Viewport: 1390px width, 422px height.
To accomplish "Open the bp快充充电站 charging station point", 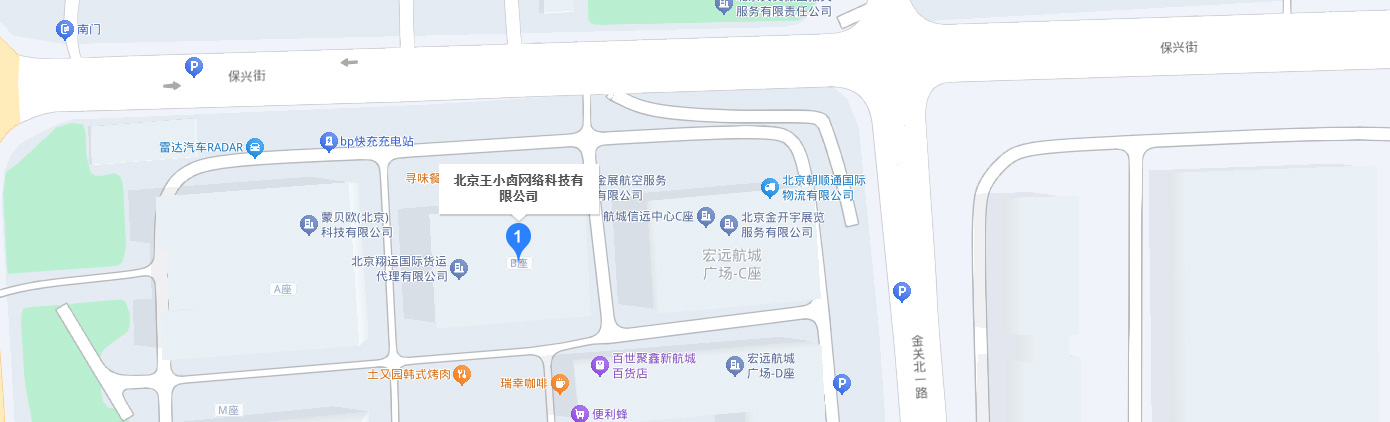I will click(328, 142).
